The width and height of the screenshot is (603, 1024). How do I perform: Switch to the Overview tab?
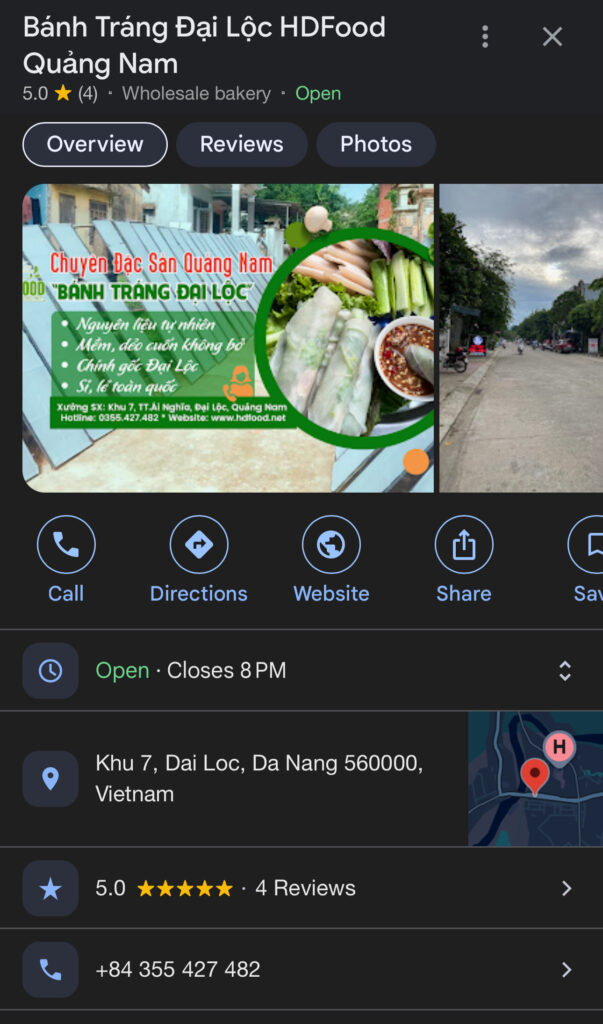click(x=95, y=144)
